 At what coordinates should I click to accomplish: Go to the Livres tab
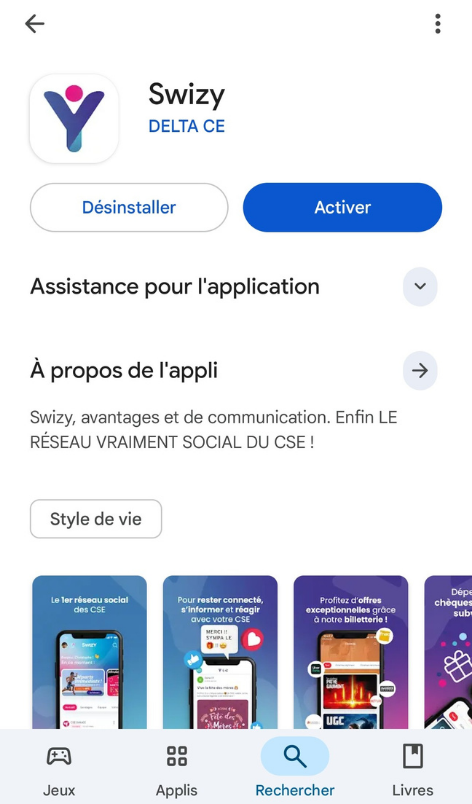coord(413,768)
